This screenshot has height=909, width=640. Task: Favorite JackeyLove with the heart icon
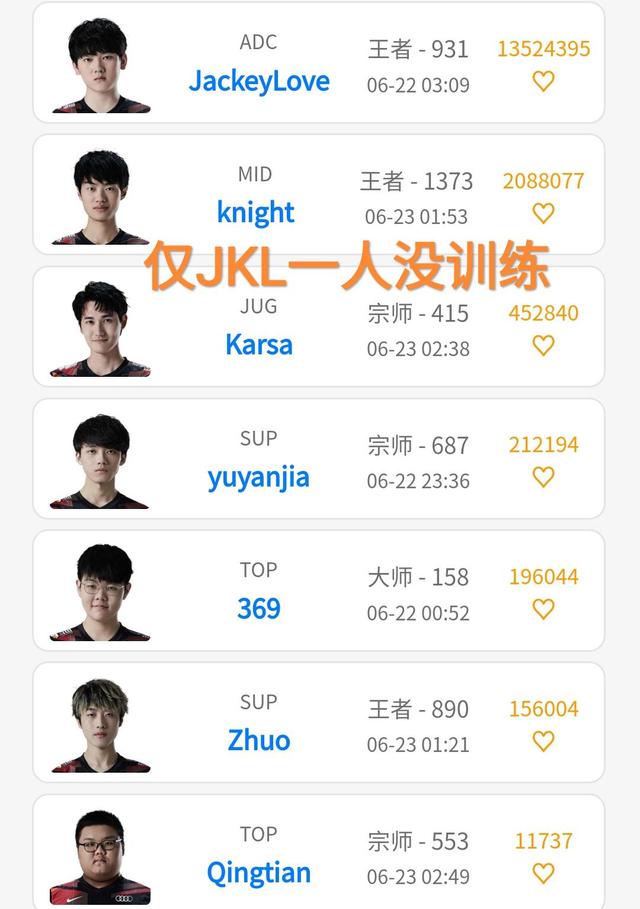[543, 81]
